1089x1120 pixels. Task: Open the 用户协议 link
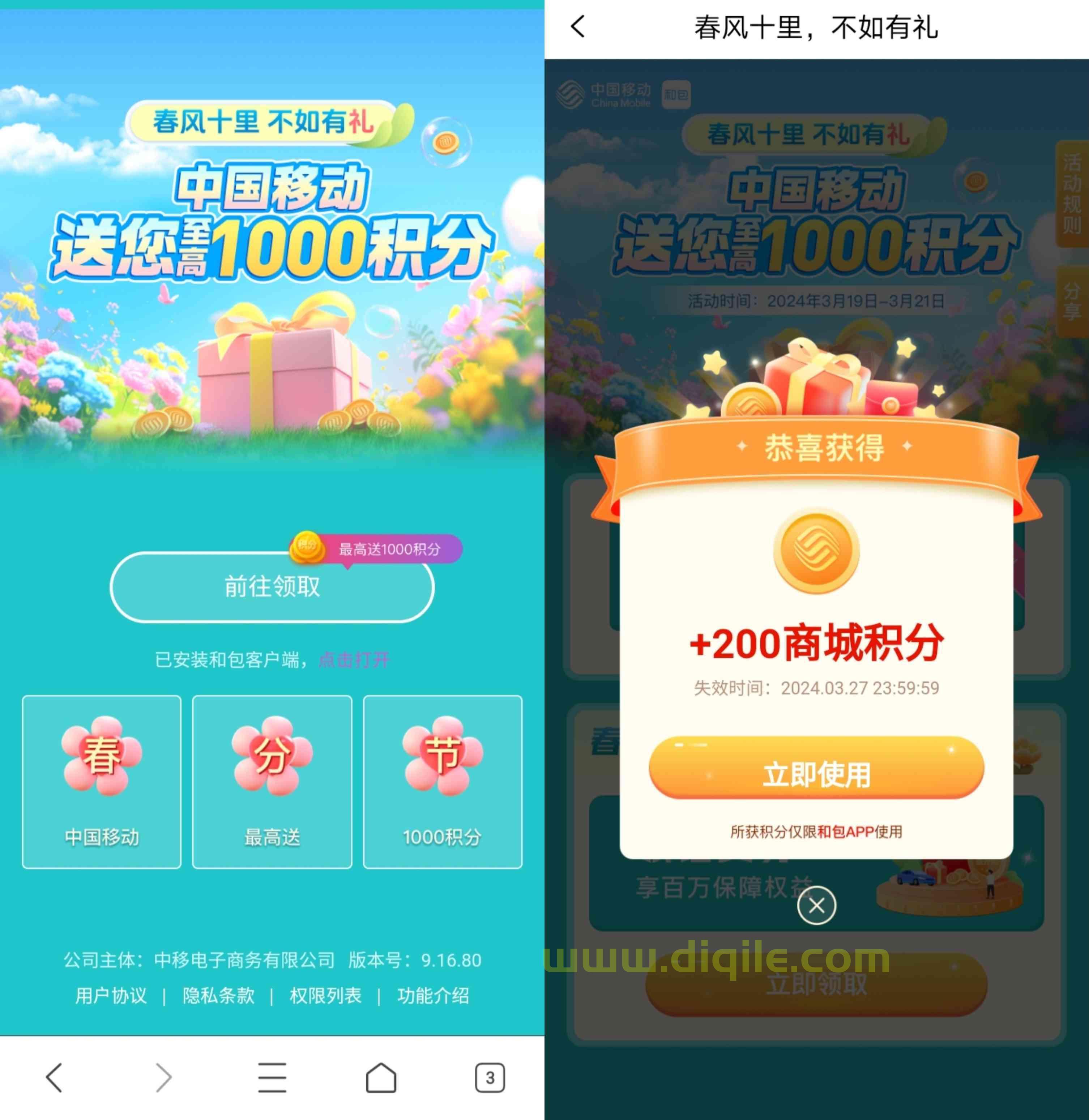pyautogui.click(x=111, y=996)
